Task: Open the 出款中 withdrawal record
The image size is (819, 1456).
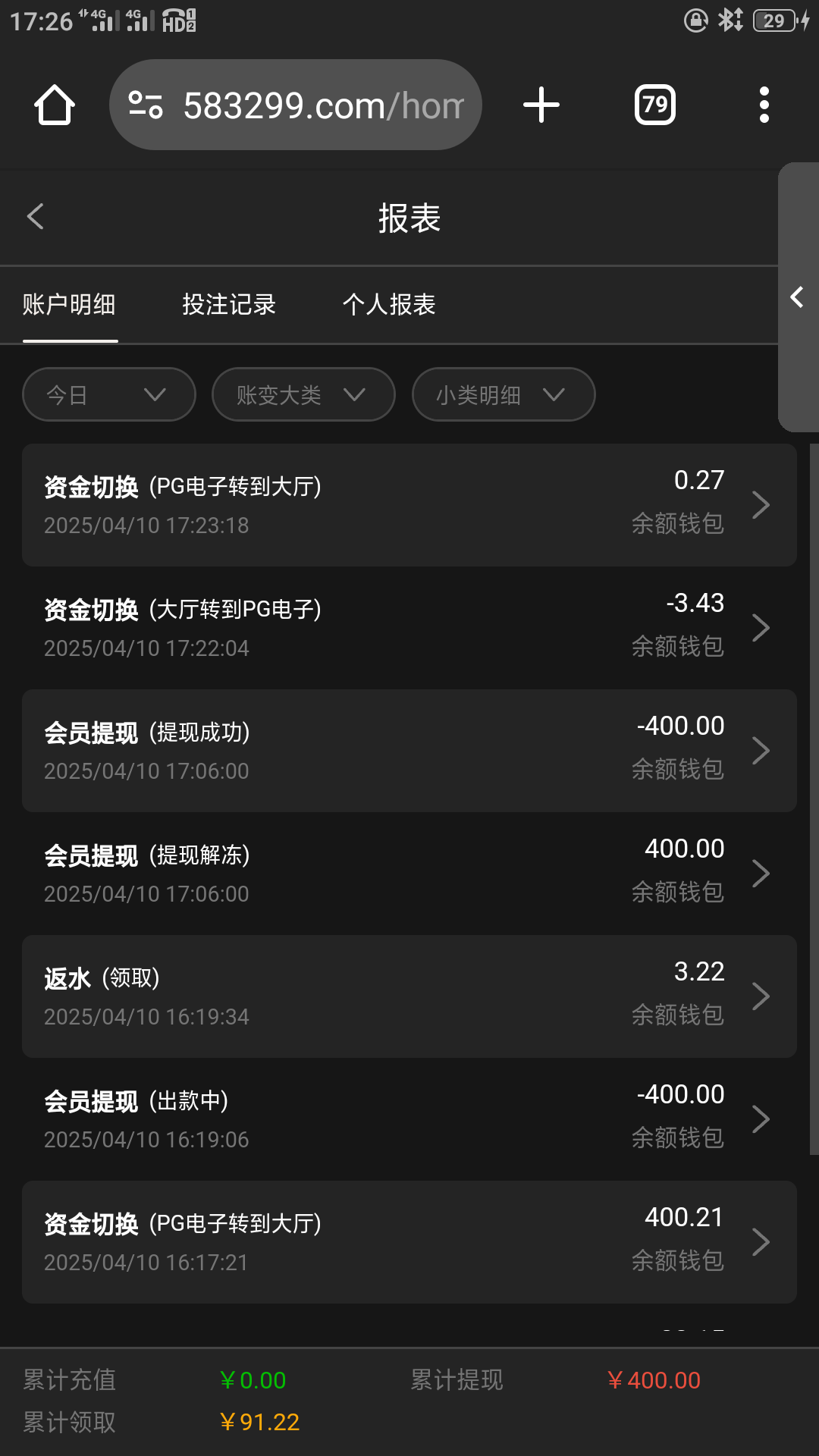Action: (x=409, y=1119)
